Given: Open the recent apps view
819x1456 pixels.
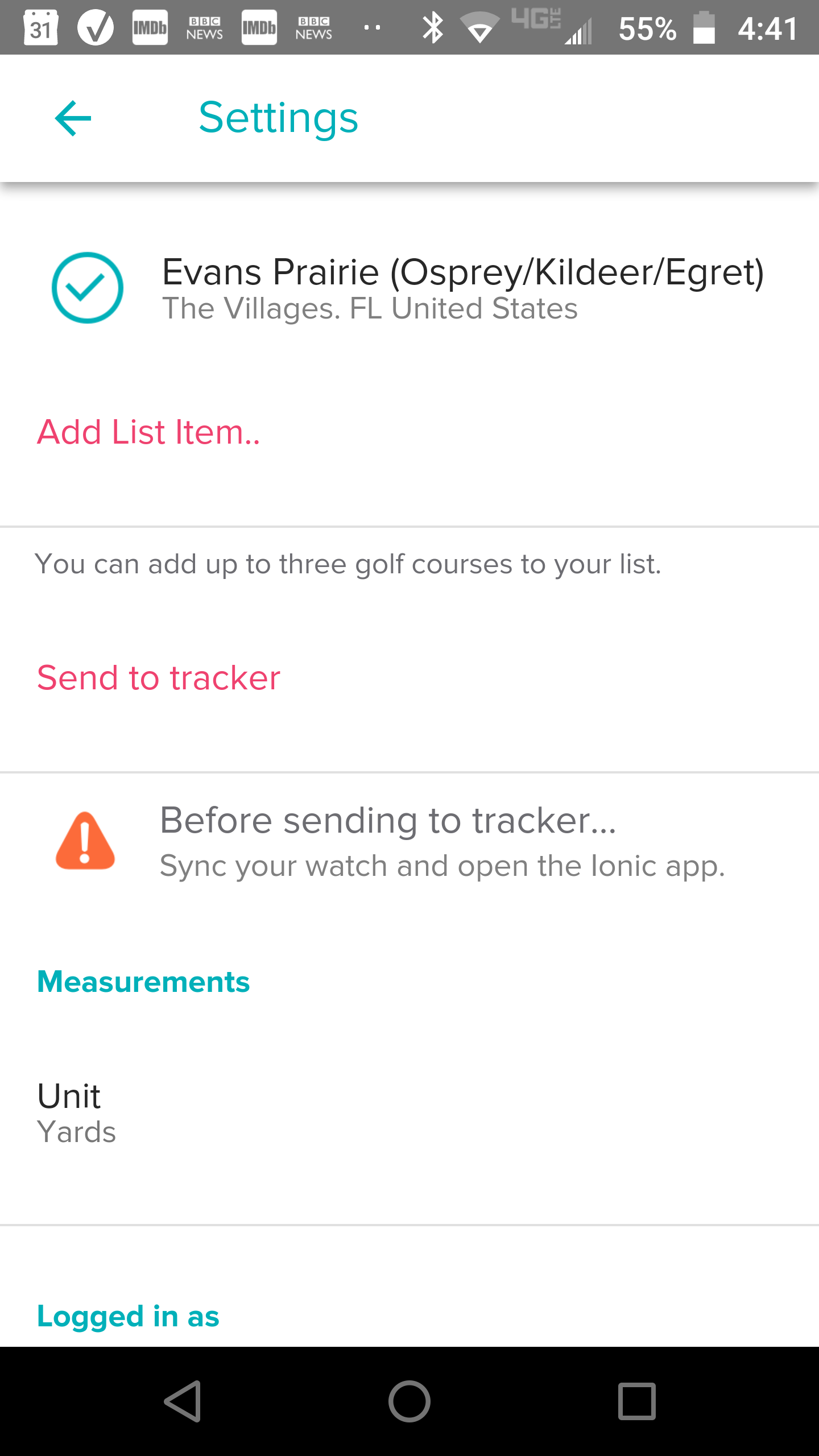Looking at the screenshot, I should coord(636,1401).
